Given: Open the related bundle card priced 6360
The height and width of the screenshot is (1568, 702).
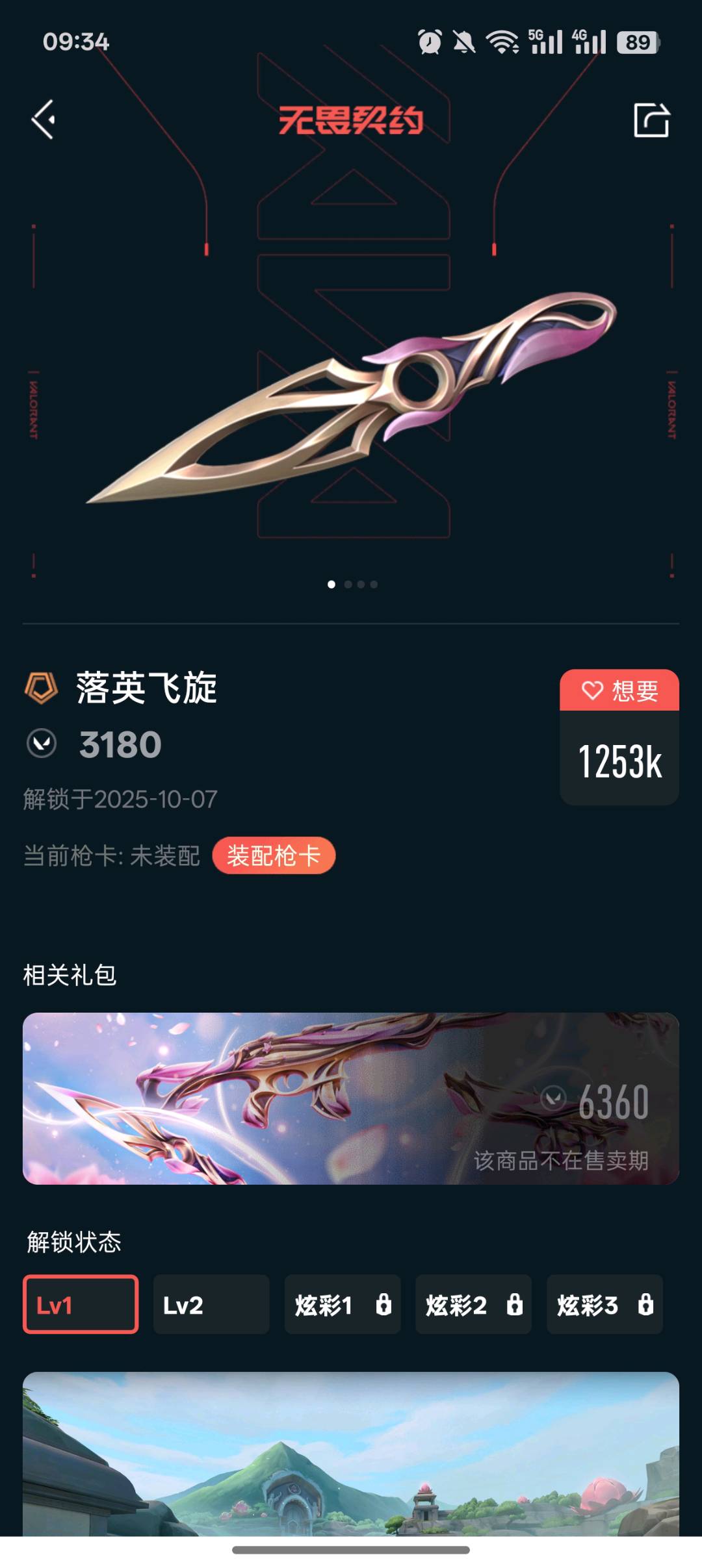Looking at the screenshot, I should [x=351, y=1098].
